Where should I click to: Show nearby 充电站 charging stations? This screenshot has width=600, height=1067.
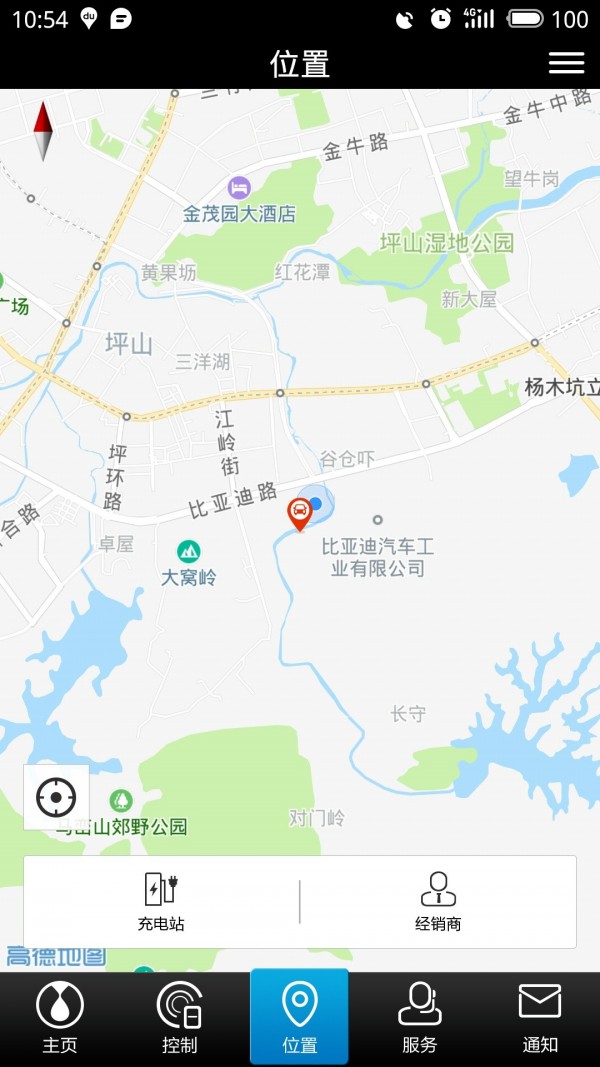click(x=161, y=901)
